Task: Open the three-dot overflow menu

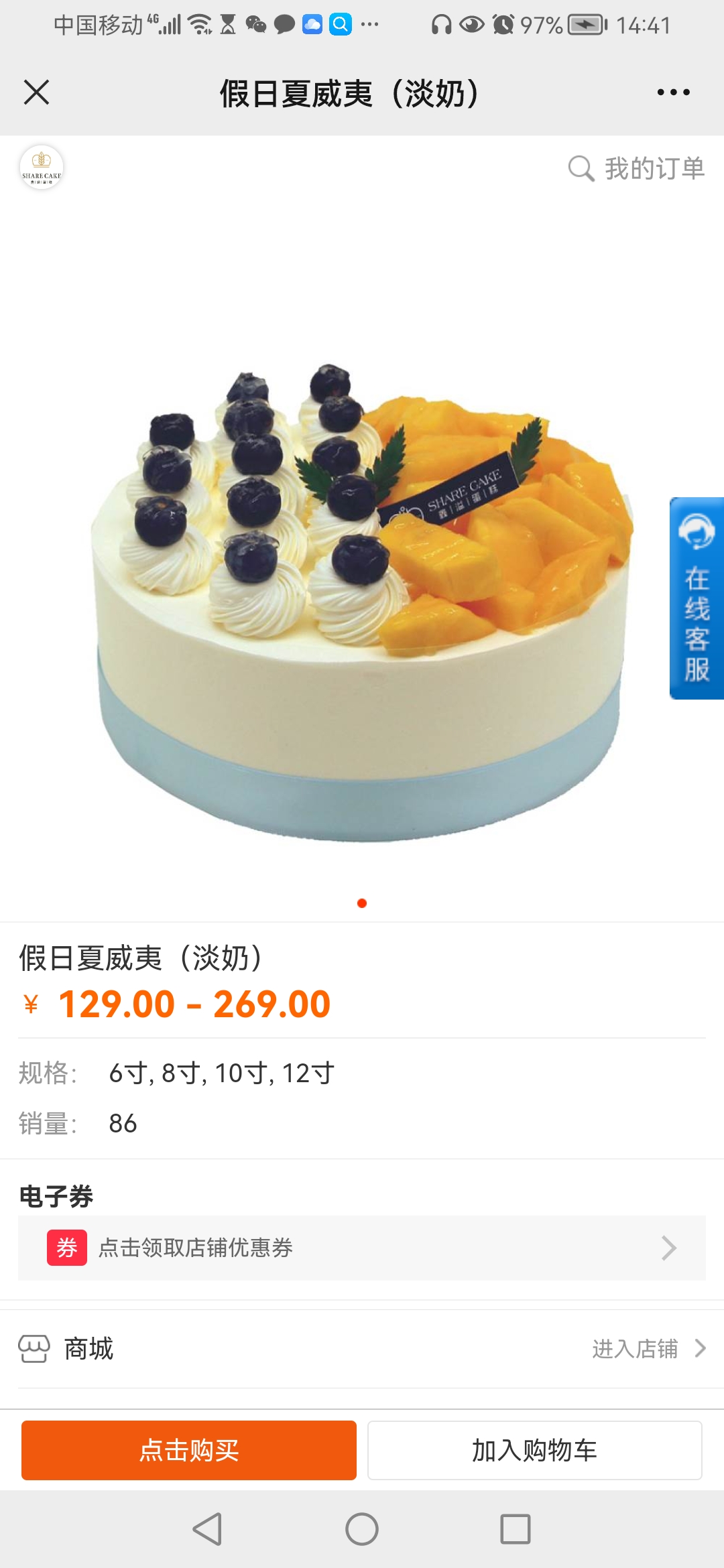Action: pos(673,92)
